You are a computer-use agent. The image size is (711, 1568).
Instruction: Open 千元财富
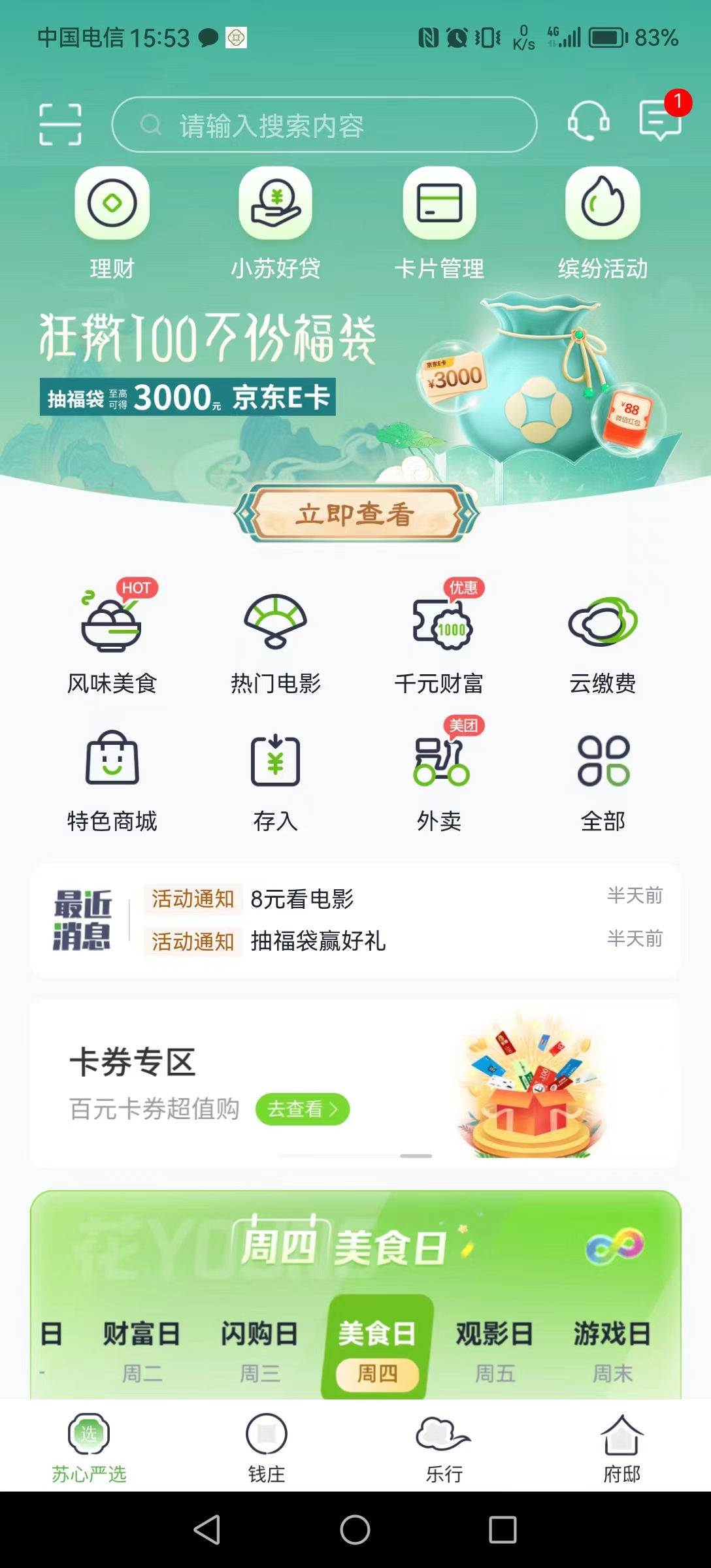click(x=439, y=638)
